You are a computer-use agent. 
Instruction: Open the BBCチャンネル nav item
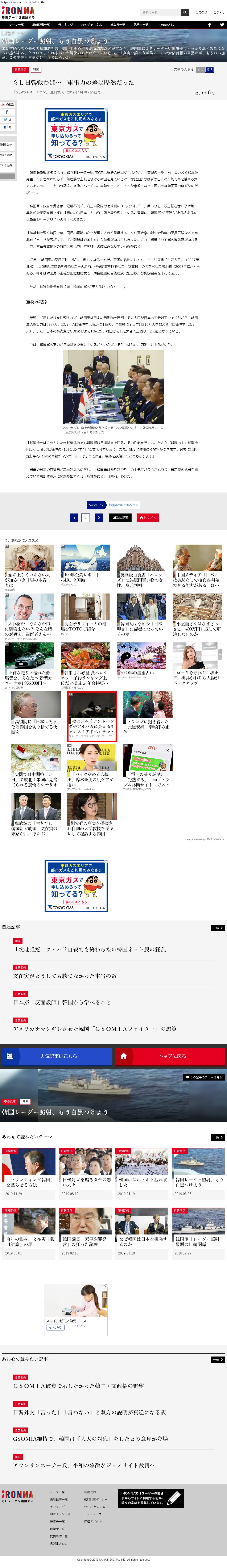pyautogui.click(x=91, y=25)
